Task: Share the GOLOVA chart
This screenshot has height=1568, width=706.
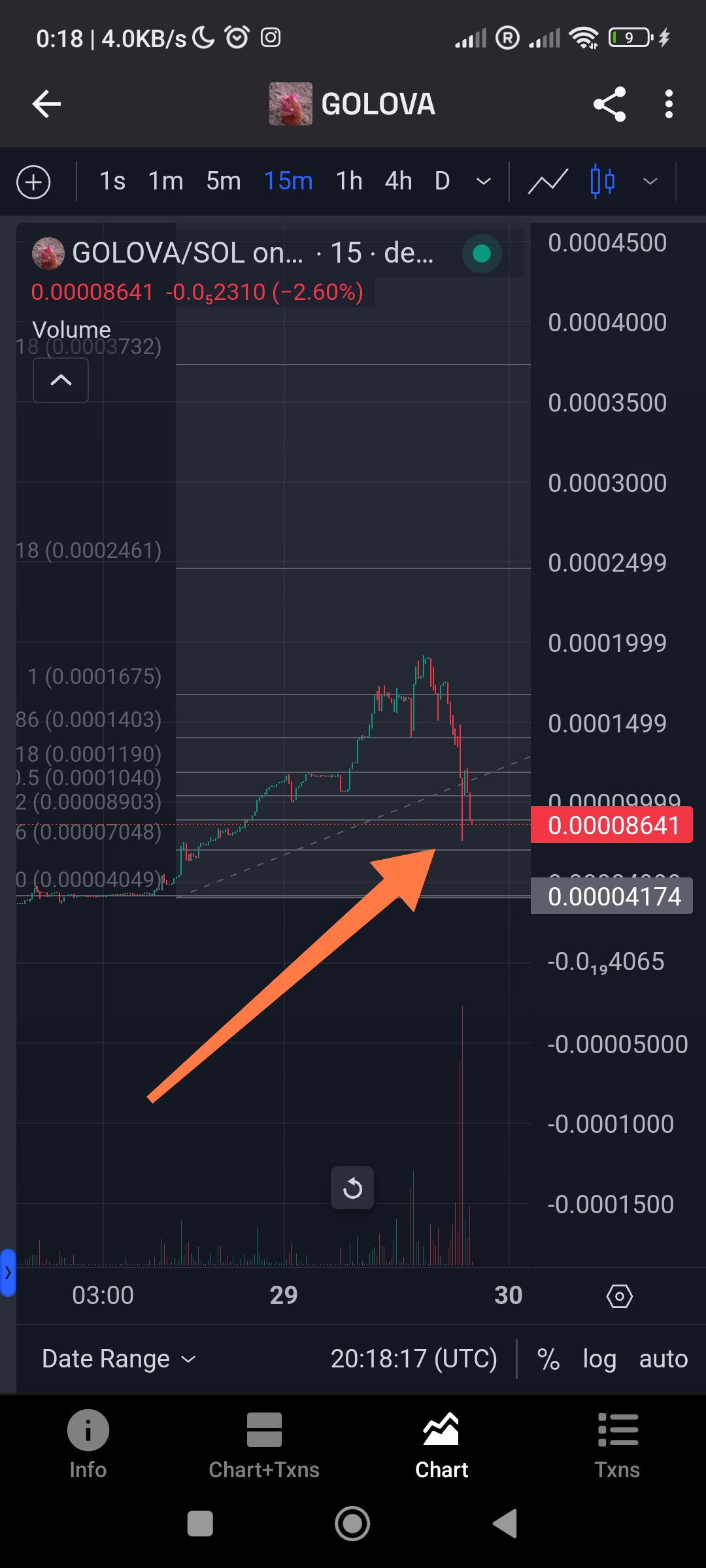Action: (x=609, y=104)
